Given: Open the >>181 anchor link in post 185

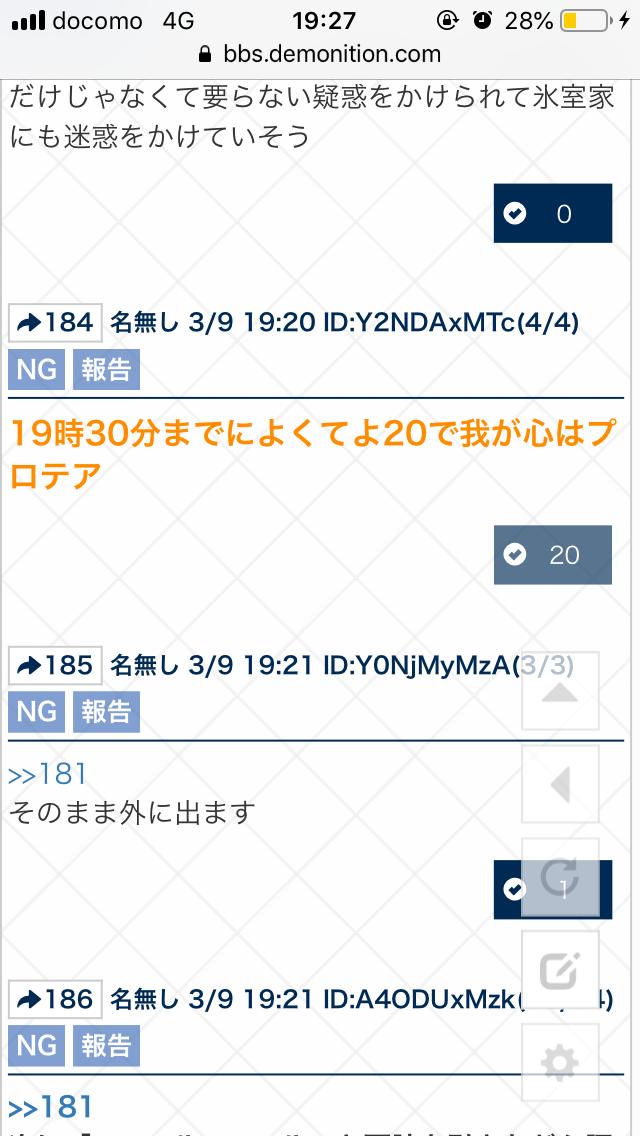Looking at the screenshot, I should (x=48, y=773).
